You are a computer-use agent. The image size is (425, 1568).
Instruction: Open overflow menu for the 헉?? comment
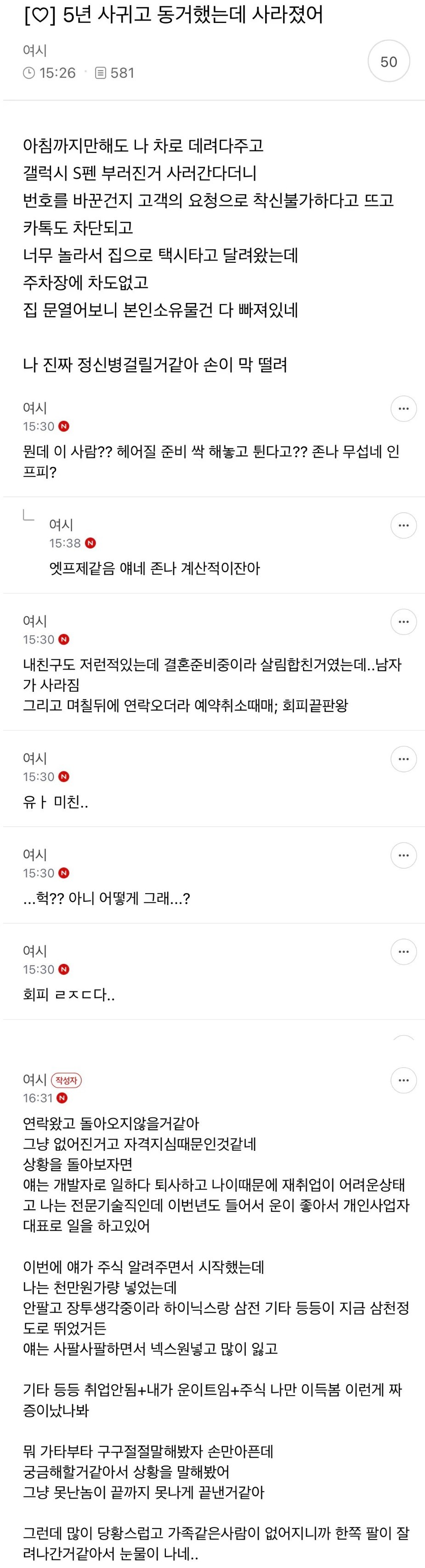tap(403, 855)
